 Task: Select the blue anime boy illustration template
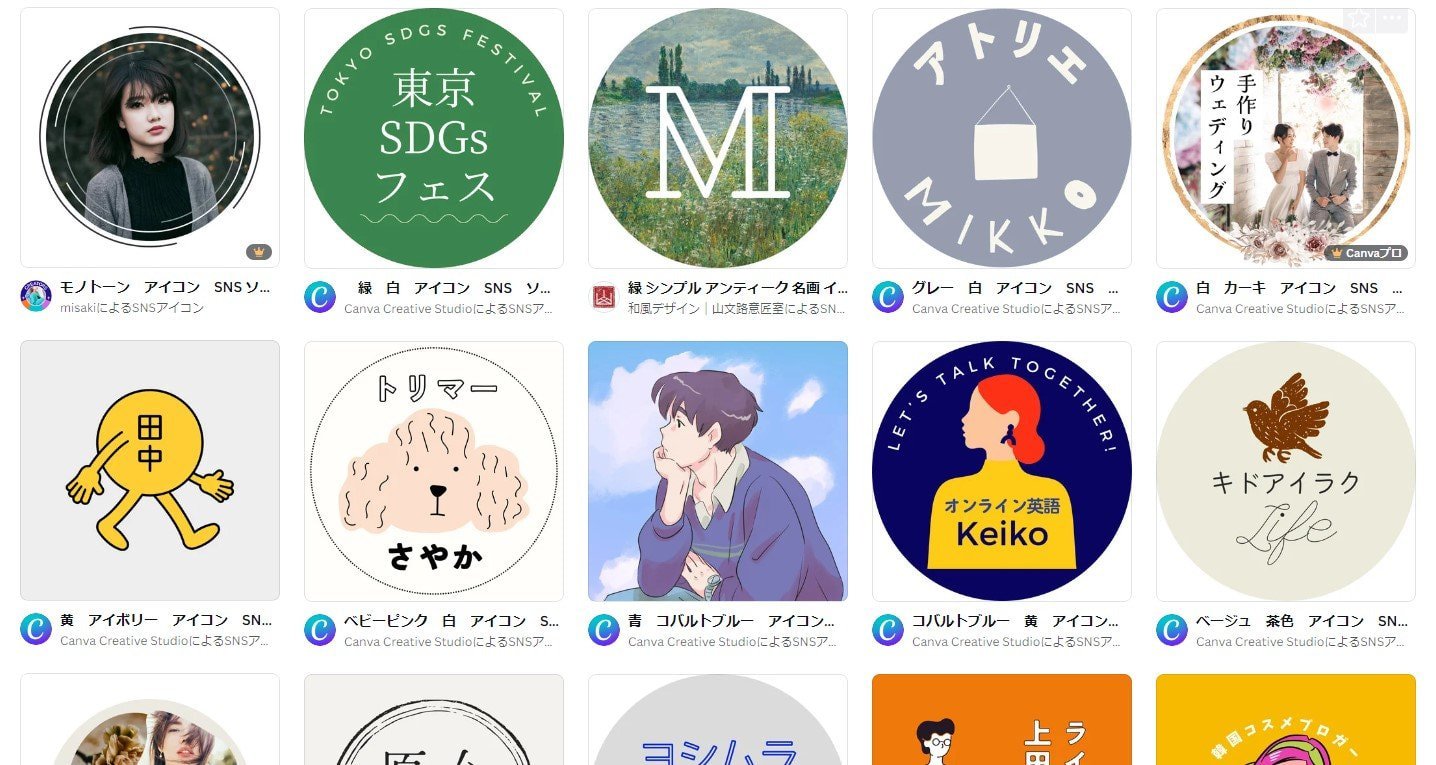click(x=717, y=470)
